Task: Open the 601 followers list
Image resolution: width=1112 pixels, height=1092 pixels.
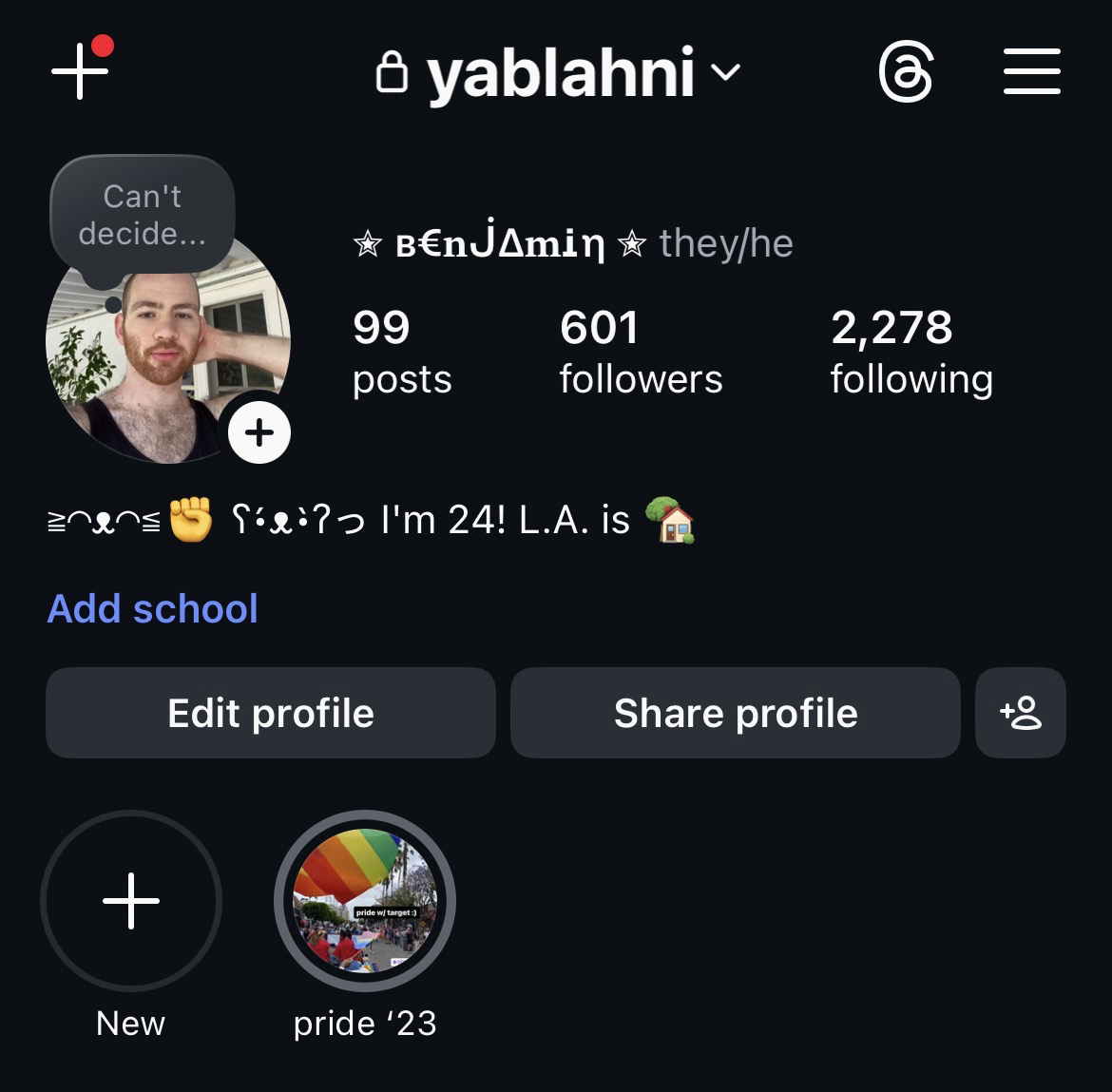Action: [641, 352]
